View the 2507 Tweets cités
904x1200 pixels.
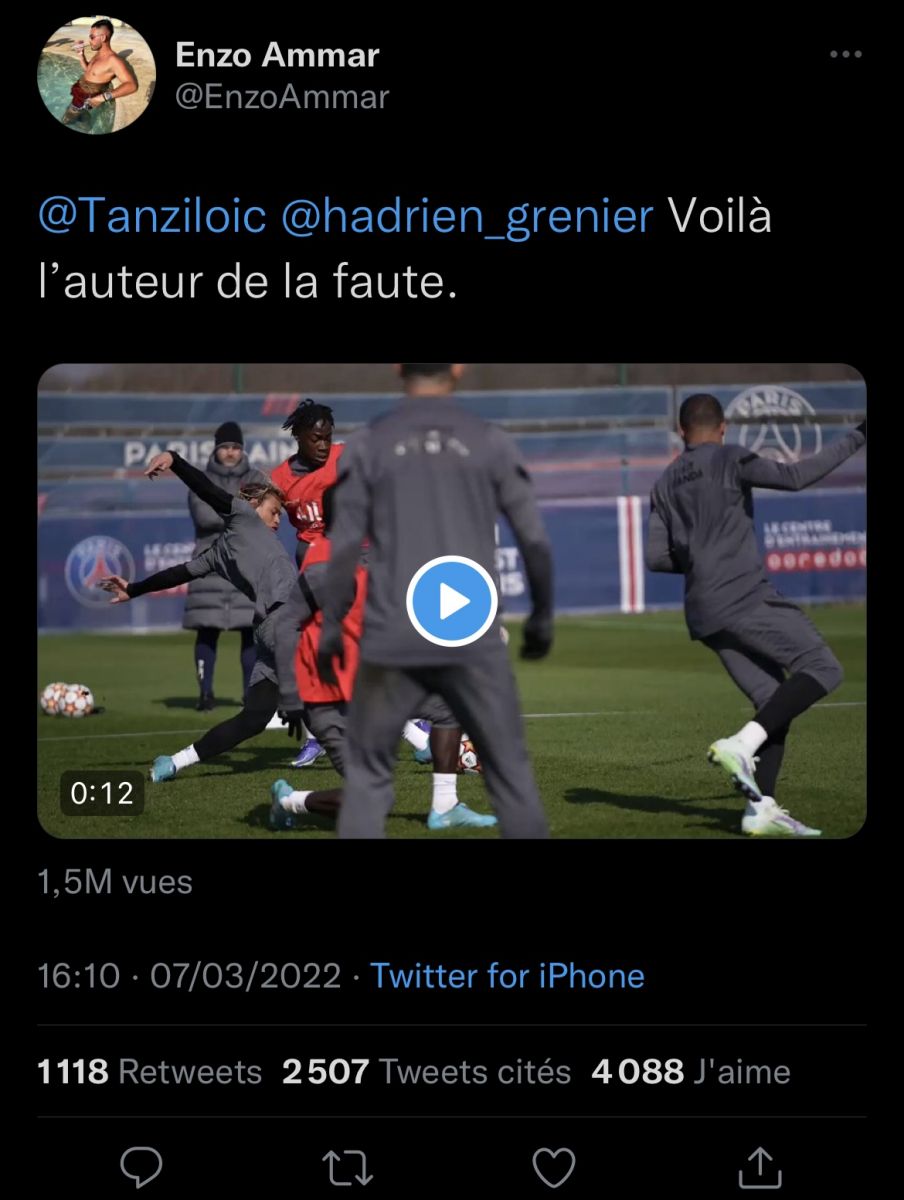point(426,1072)
